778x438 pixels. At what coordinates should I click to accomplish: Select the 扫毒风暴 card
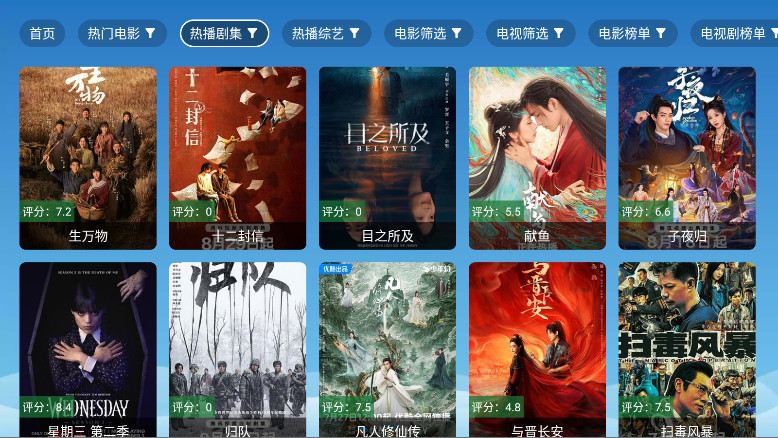pyautogui.click(x=687, y=350)
